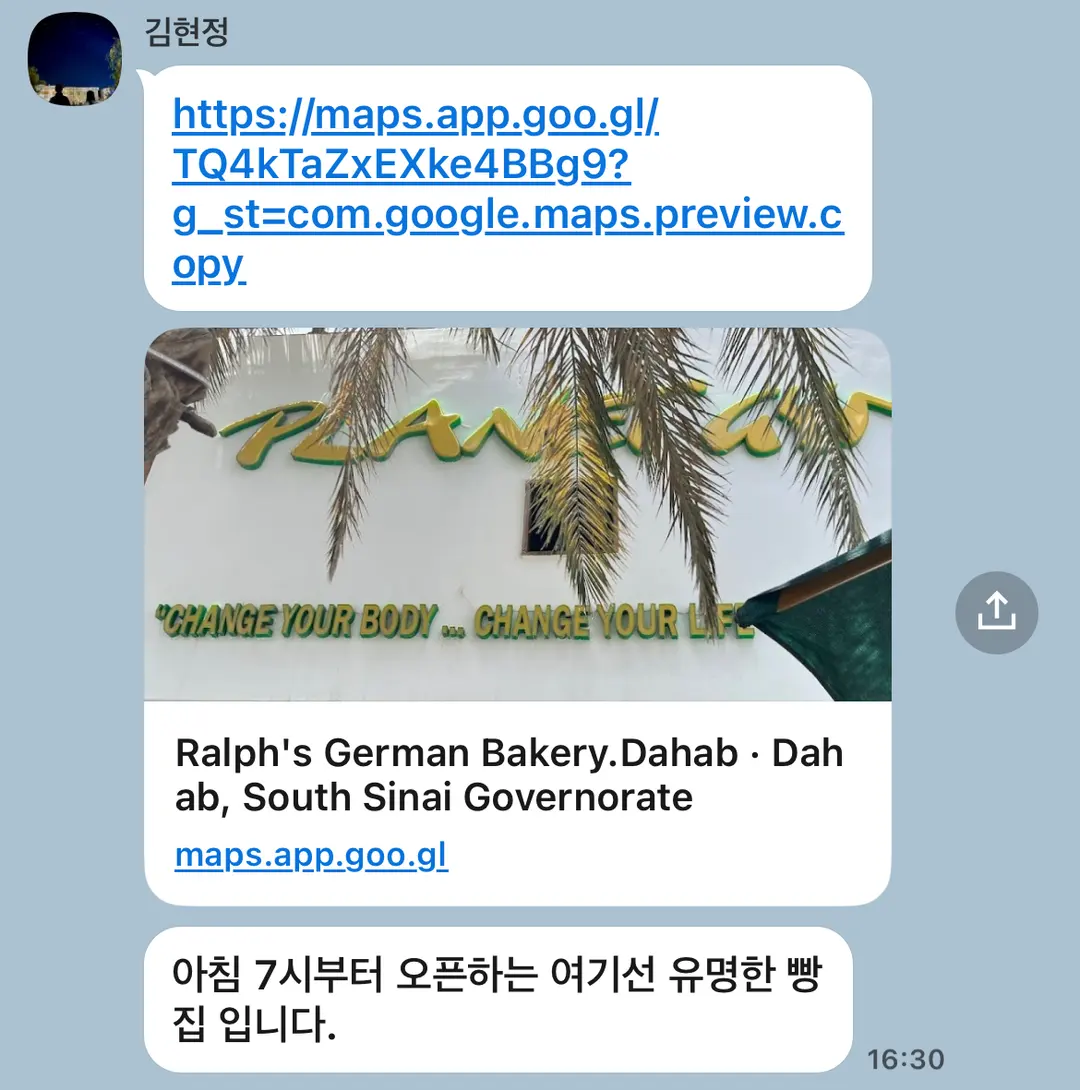Open the Ralph's German Bakery preview card

517,617
